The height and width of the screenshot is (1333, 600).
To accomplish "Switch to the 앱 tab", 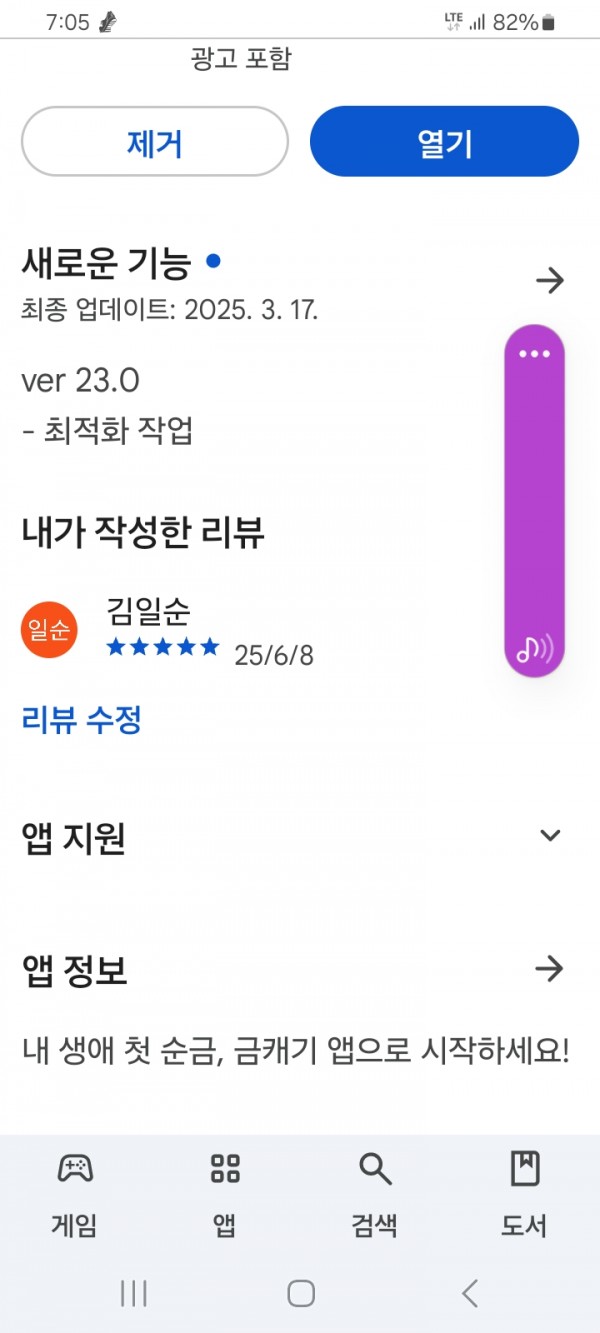I will (x=225, y=1194).
